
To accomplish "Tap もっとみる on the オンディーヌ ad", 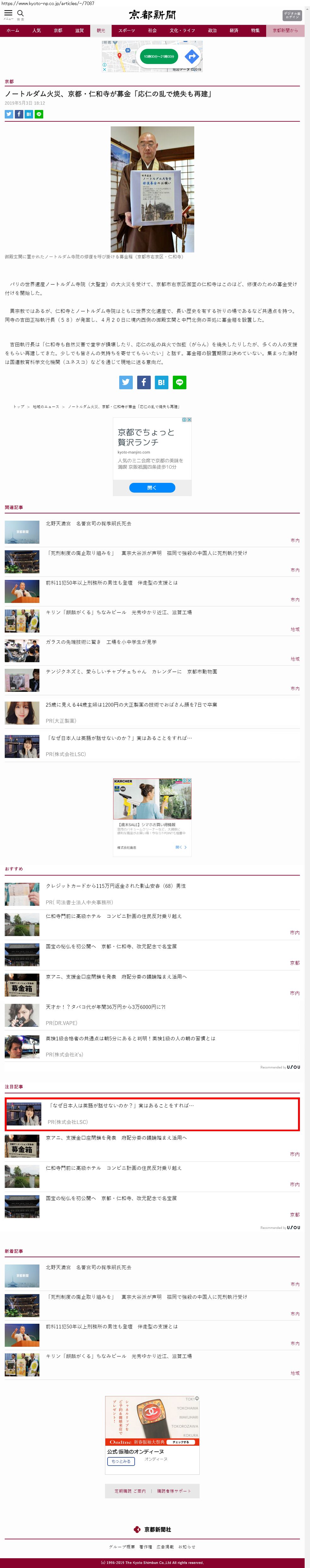I will 121,1461.
